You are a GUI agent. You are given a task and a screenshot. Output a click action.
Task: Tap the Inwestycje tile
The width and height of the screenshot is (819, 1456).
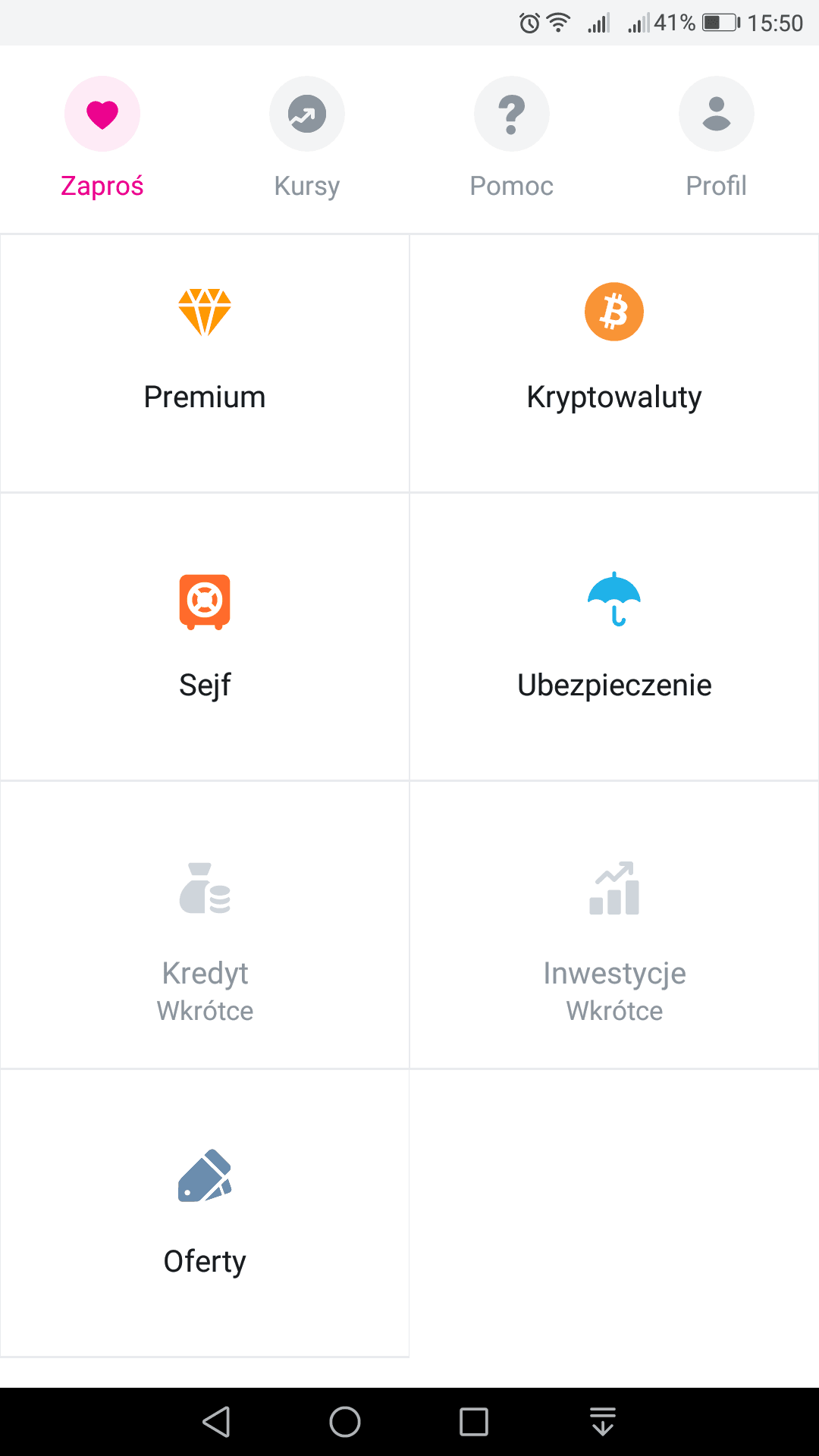point(614,924)
